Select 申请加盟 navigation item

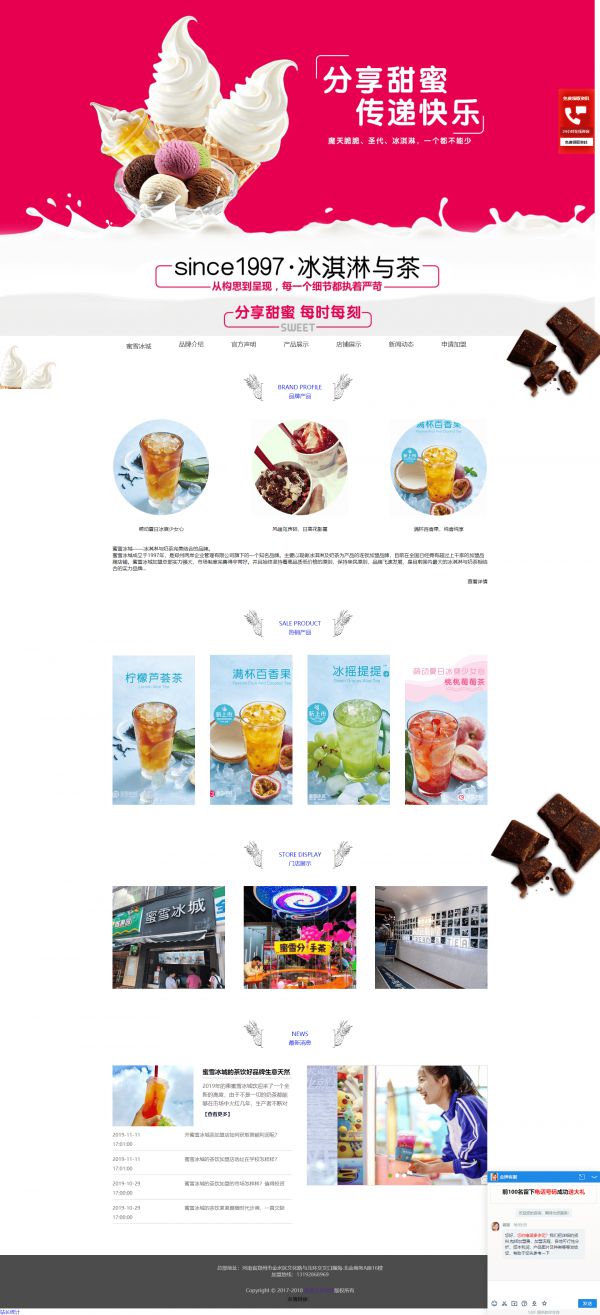[x=454, y=344]
